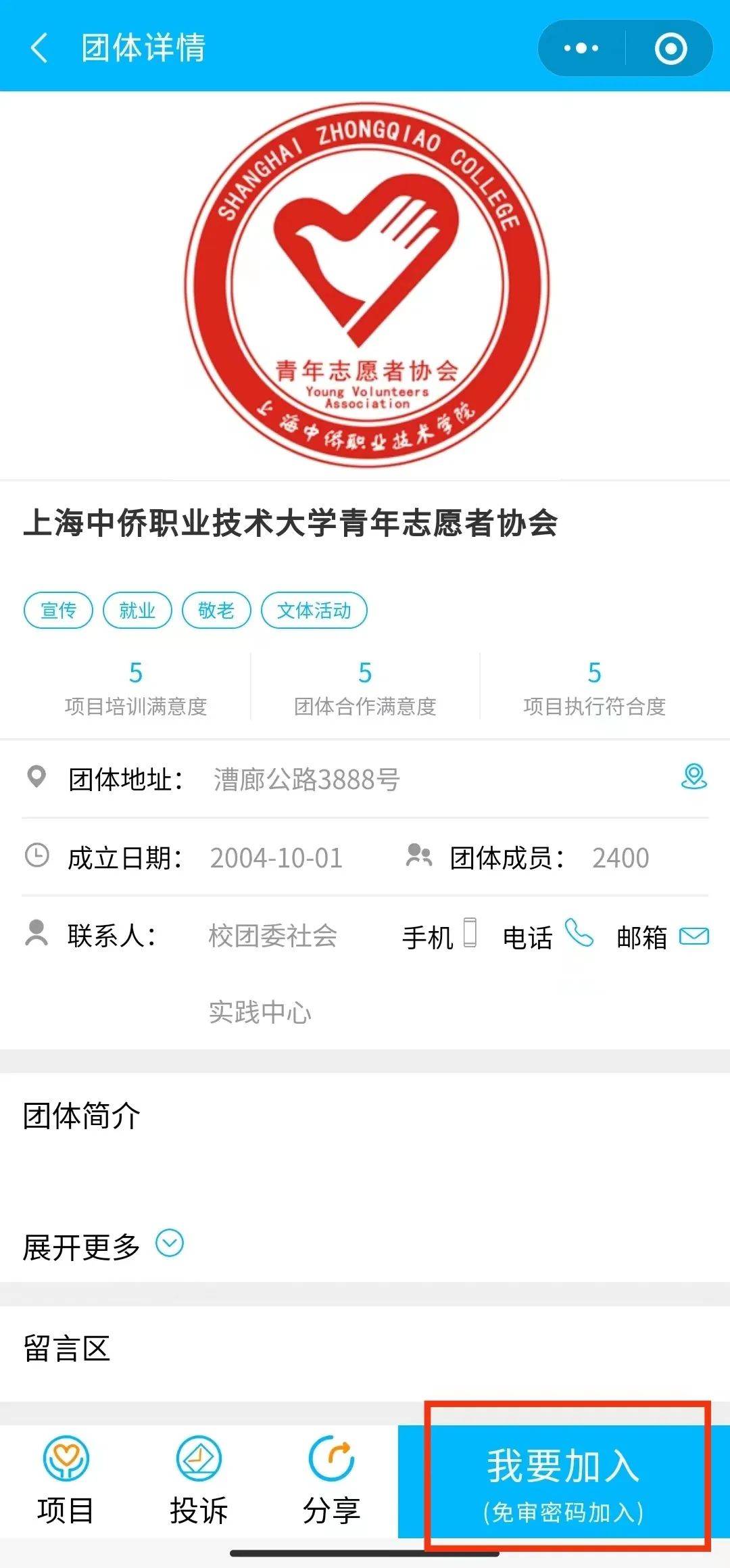
Task: Tap 手机 to call contact's mobile
Action: pyautogui.click(x=440, y=936)
